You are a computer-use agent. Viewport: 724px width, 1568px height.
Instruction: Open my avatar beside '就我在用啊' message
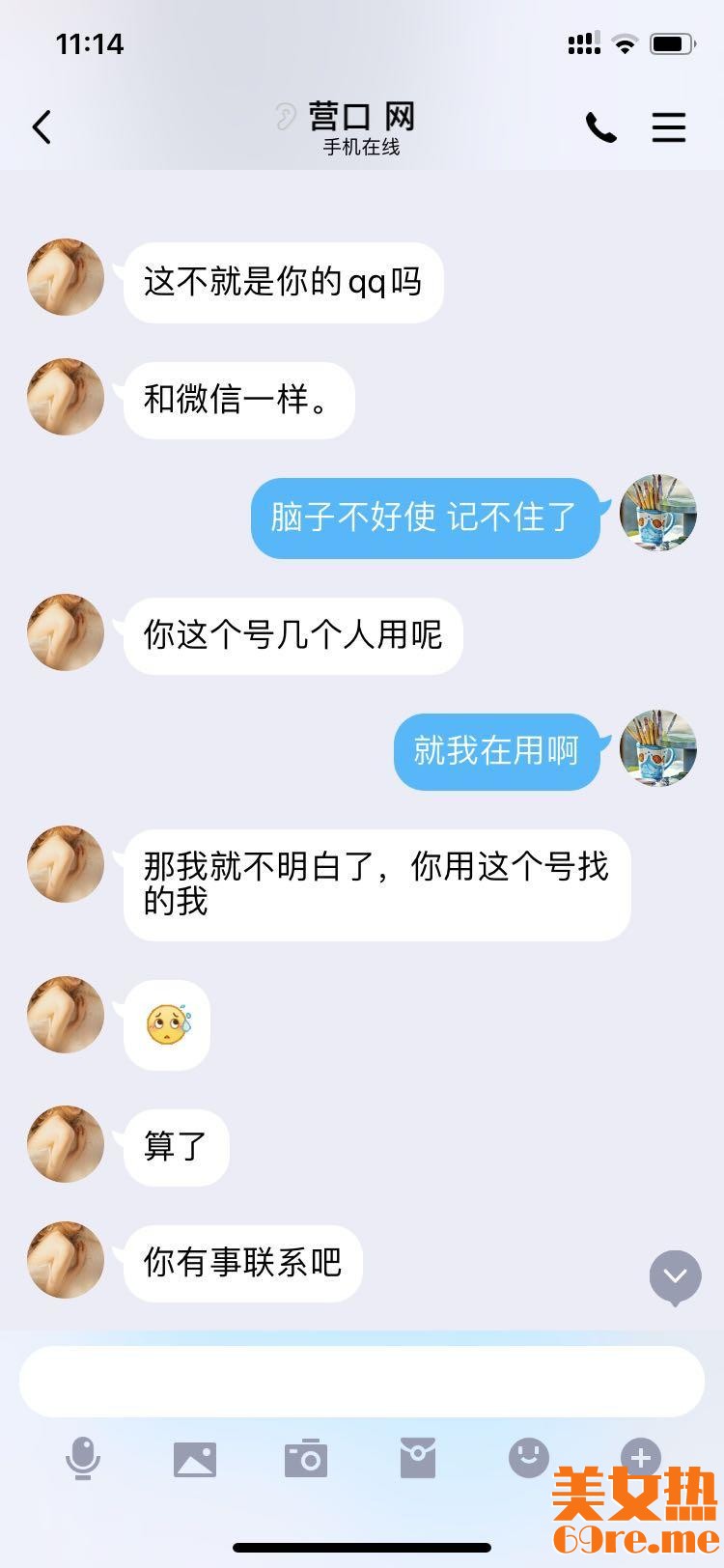tap(657, 748)
